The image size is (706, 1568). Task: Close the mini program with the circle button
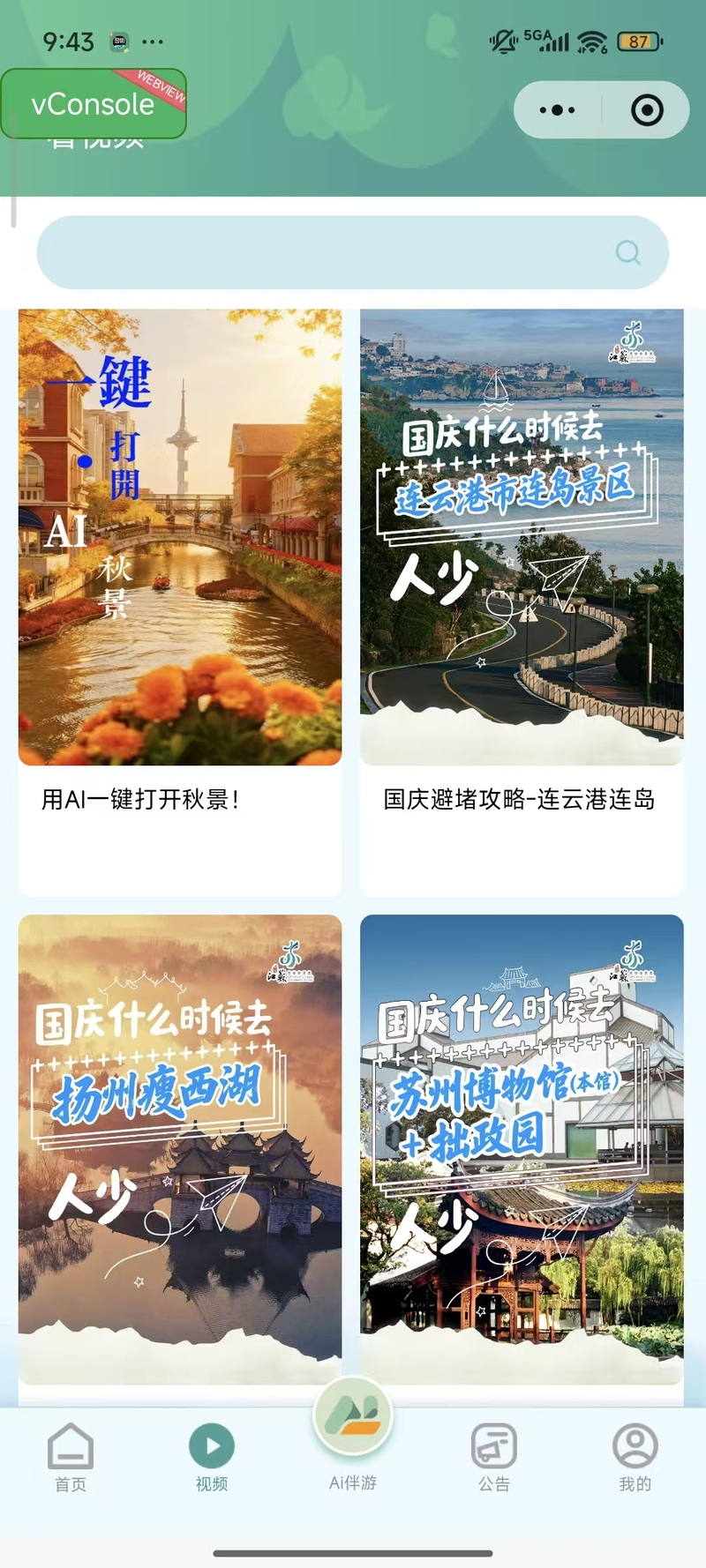click(x=647, y=110)
